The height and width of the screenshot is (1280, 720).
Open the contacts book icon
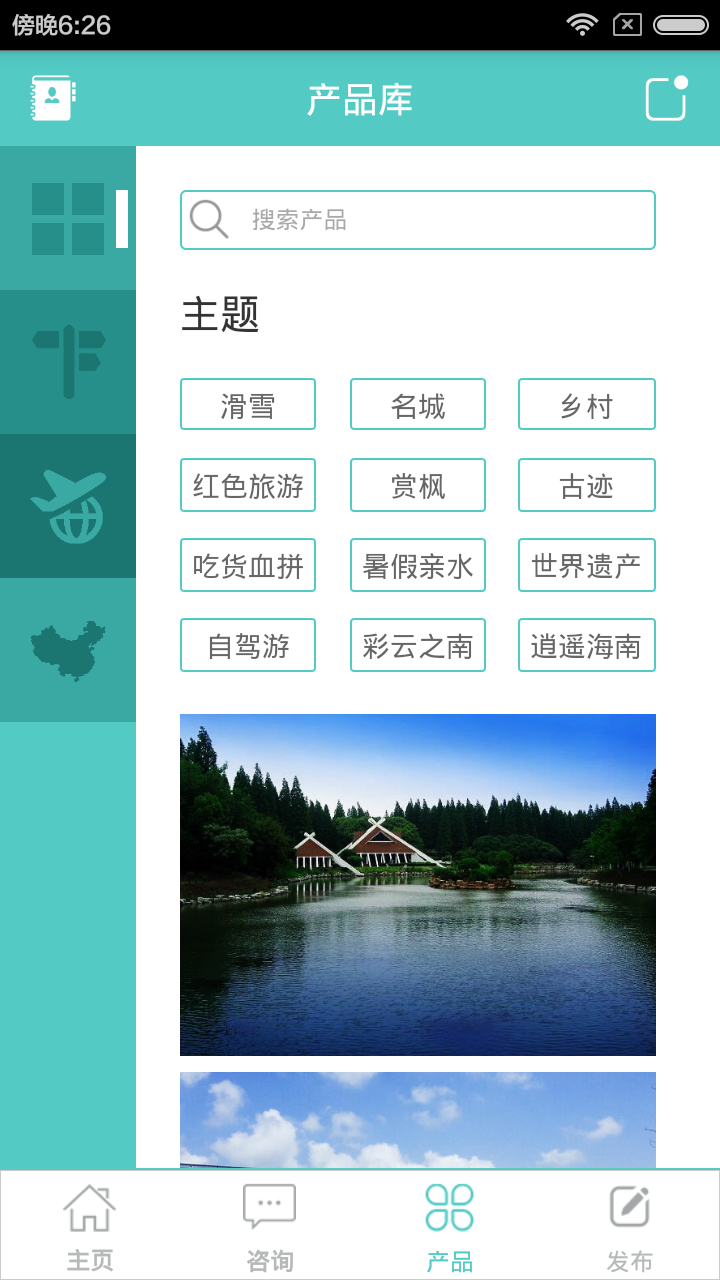(53, 98)
